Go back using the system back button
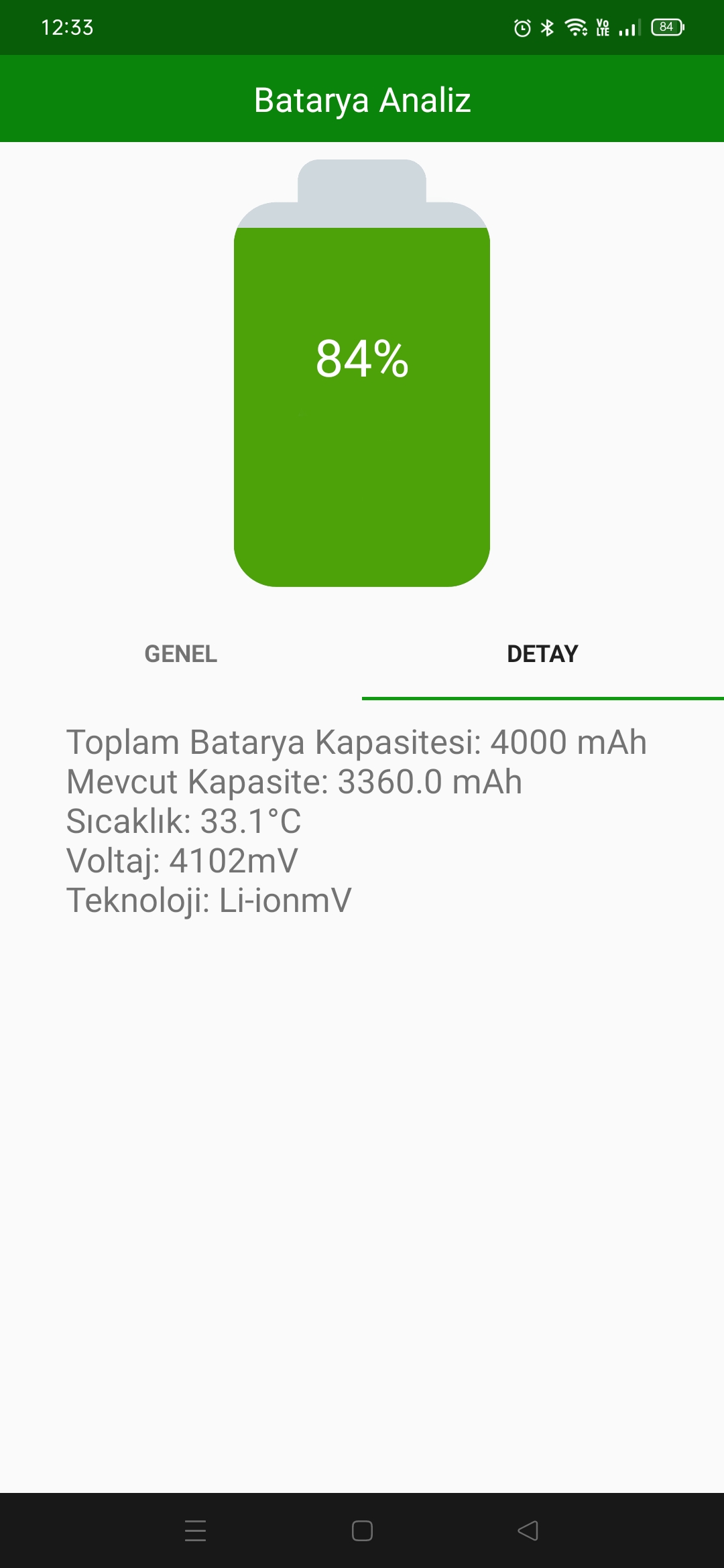 pos(528,1530)
